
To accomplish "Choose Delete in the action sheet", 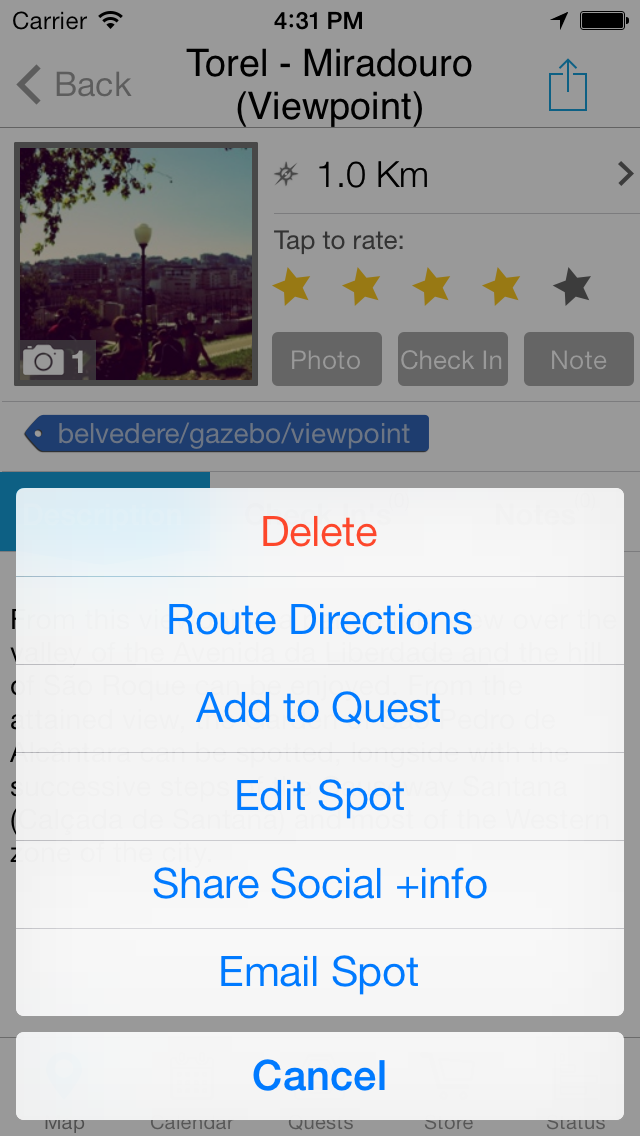I will 320,532.
